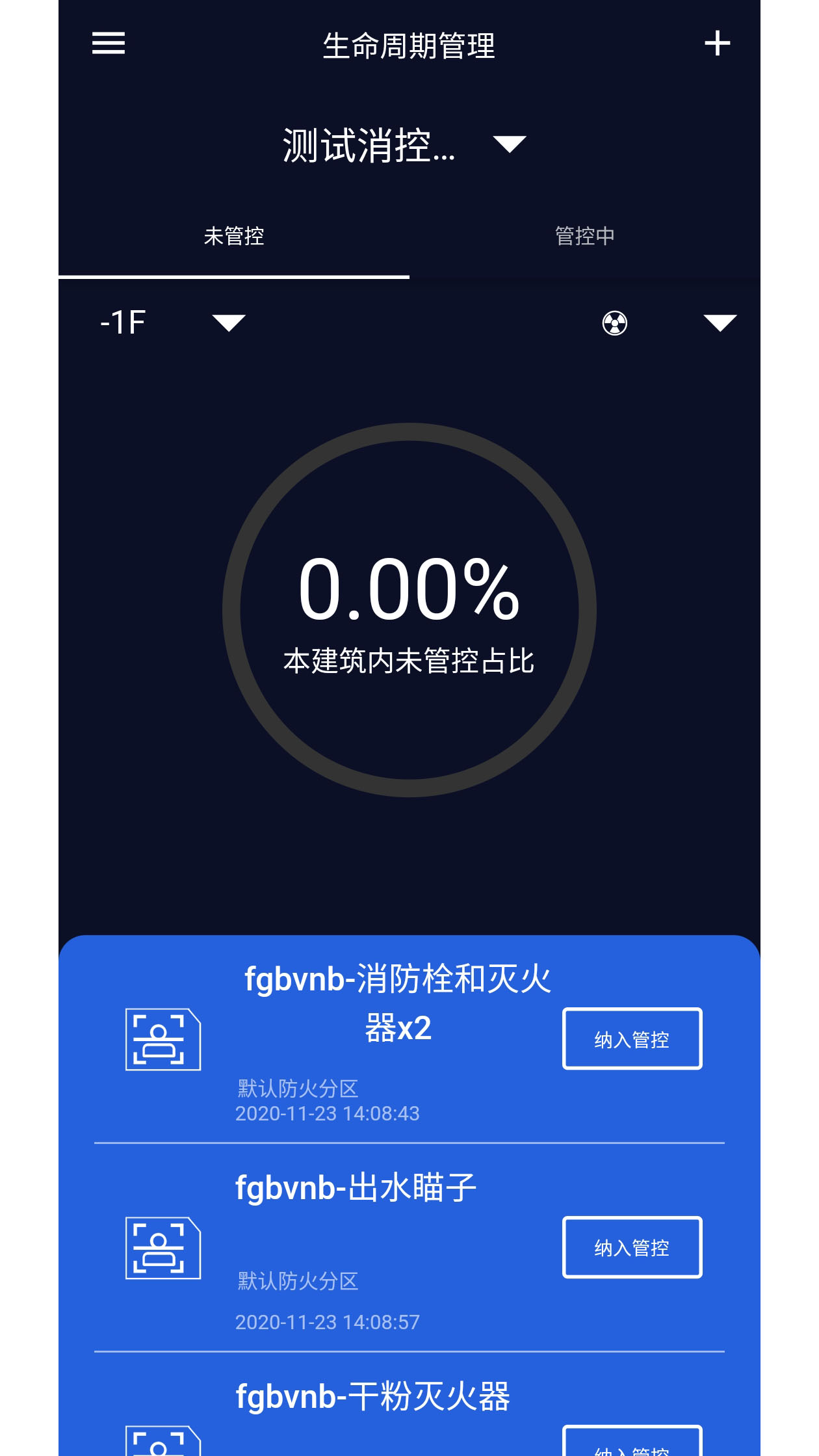Switch to the 未管控 tab
This screenshot has width=819, height=1456.
click(234, 236)
